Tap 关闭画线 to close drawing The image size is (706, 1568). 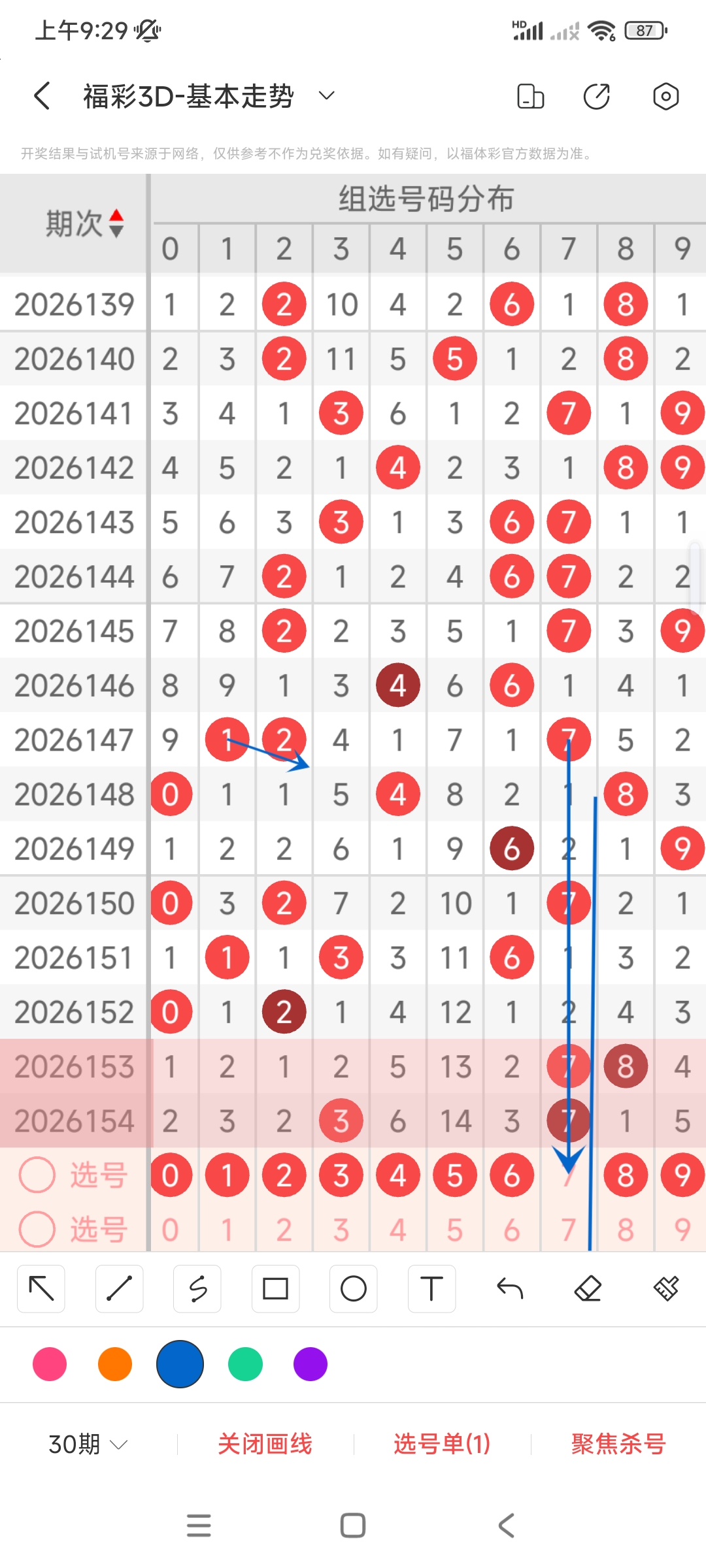pyautogui.click(x=265, y=1444)
